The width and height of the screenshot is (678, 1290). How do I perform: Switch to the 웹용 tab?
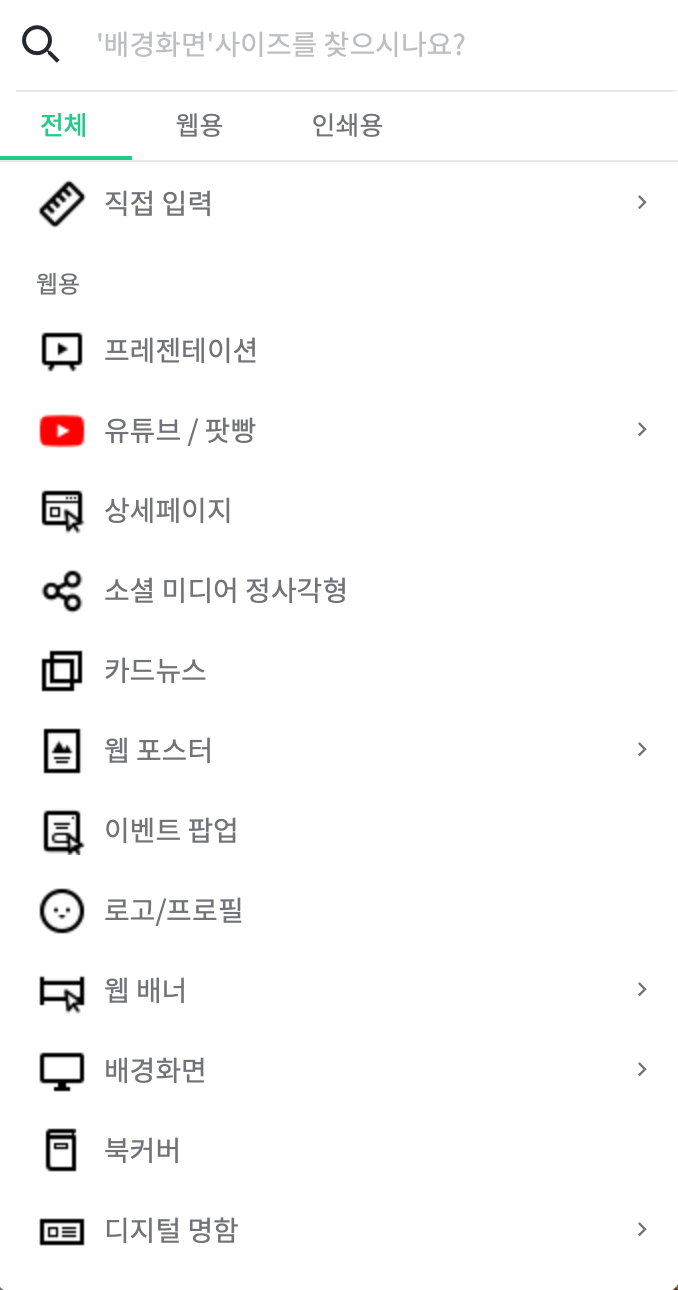point(199,126)
